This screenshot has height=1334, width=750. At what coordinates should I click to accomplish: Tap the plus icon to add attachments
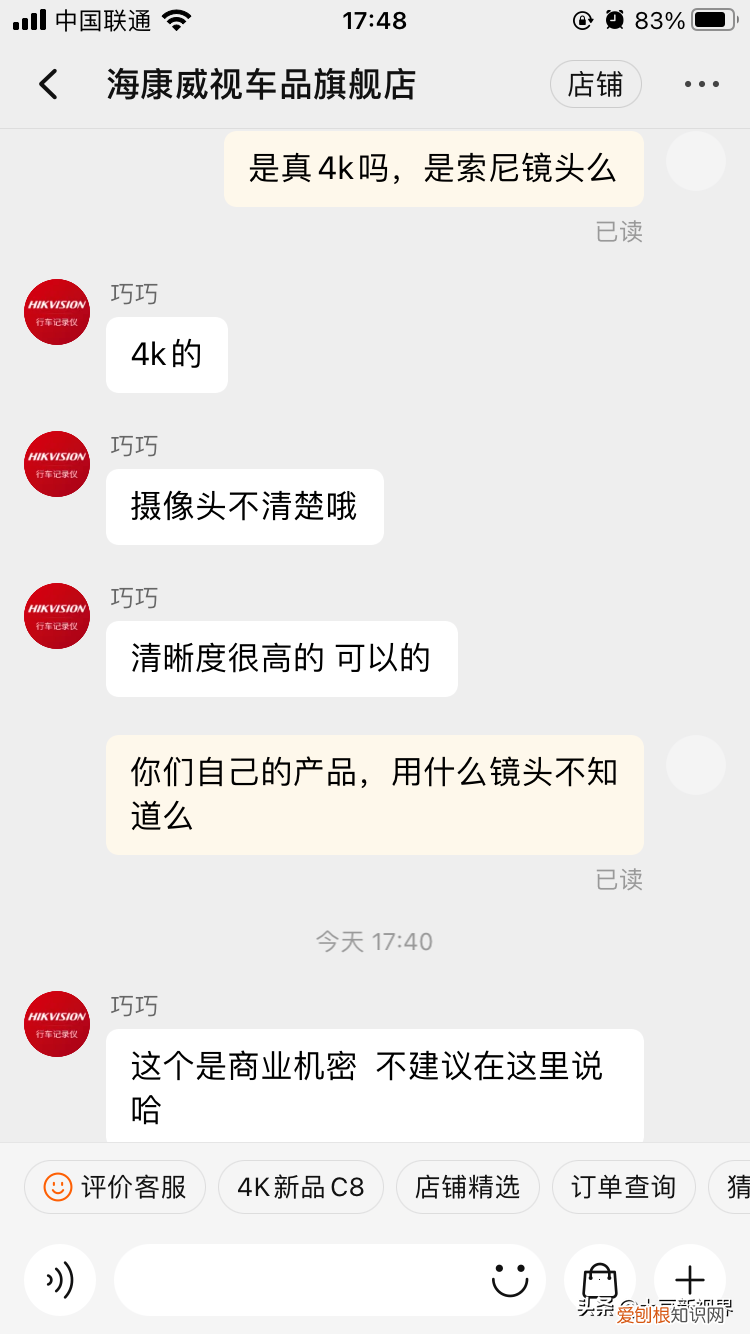tap(690, 1279)
